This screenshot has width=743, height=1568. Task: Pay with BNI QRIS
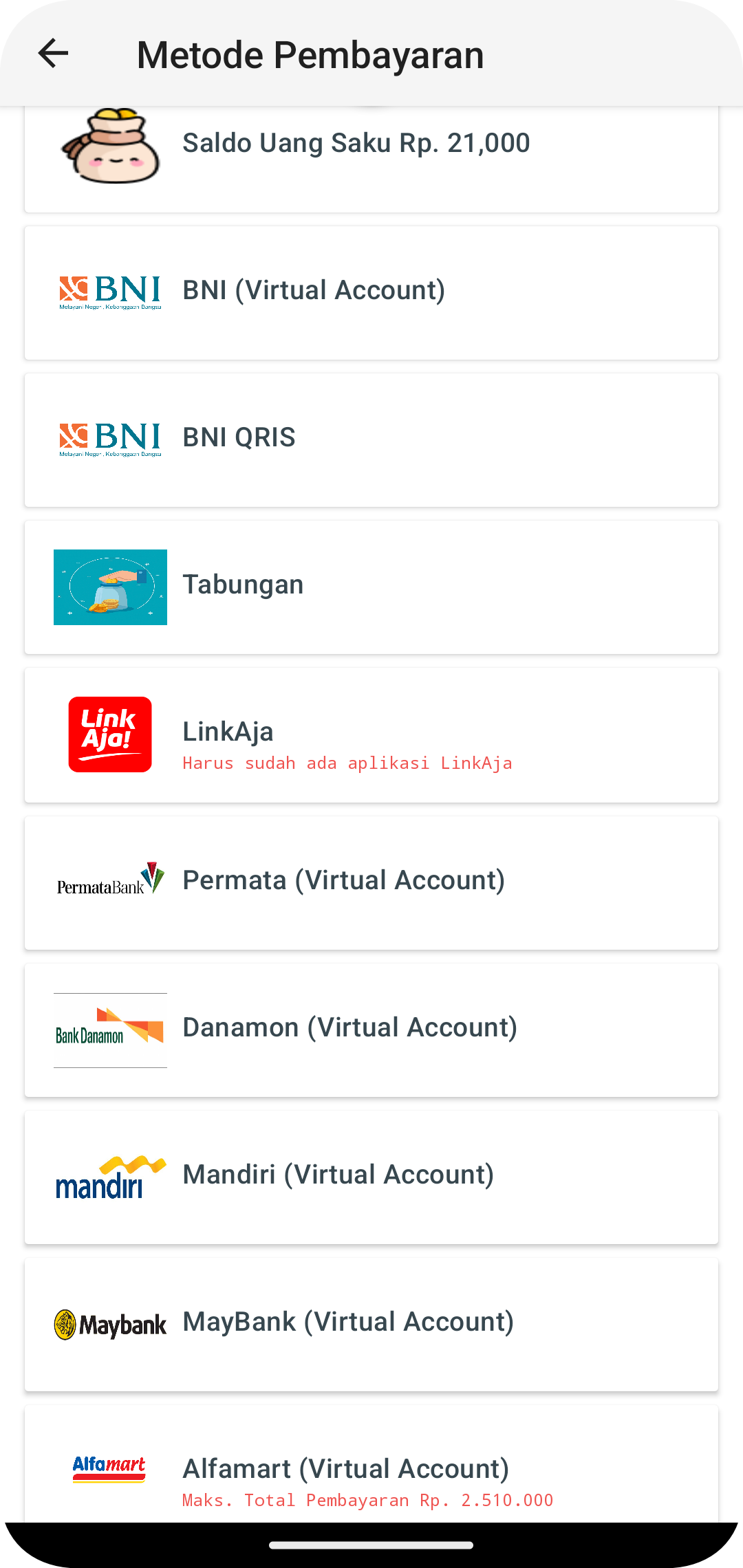click(371, 440)
